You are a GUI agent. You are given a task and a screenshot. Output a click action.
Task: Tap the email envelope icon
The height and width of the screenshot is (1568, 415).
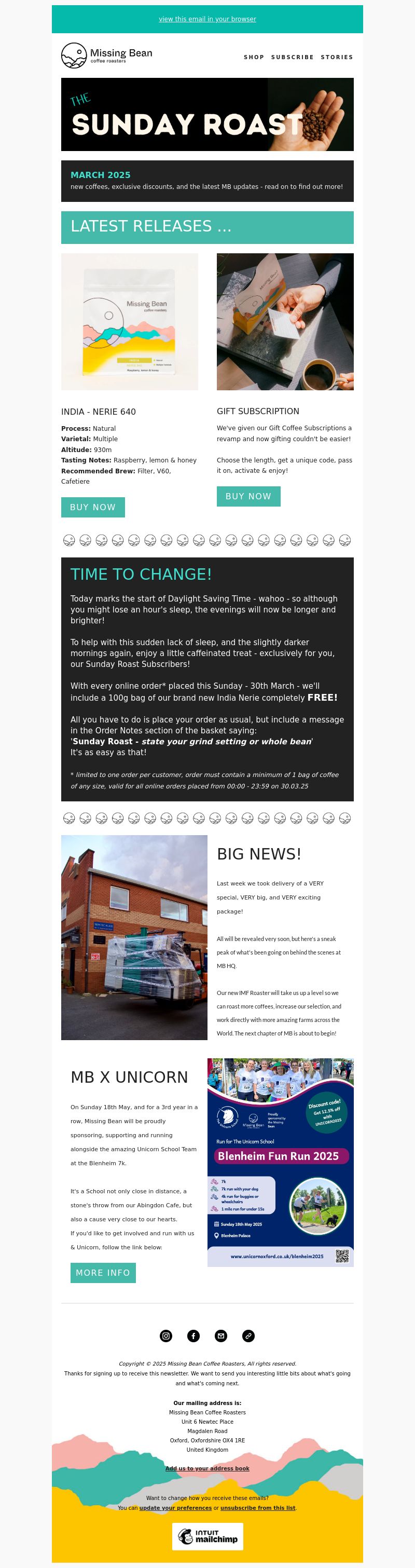[x=221, y=1335]
